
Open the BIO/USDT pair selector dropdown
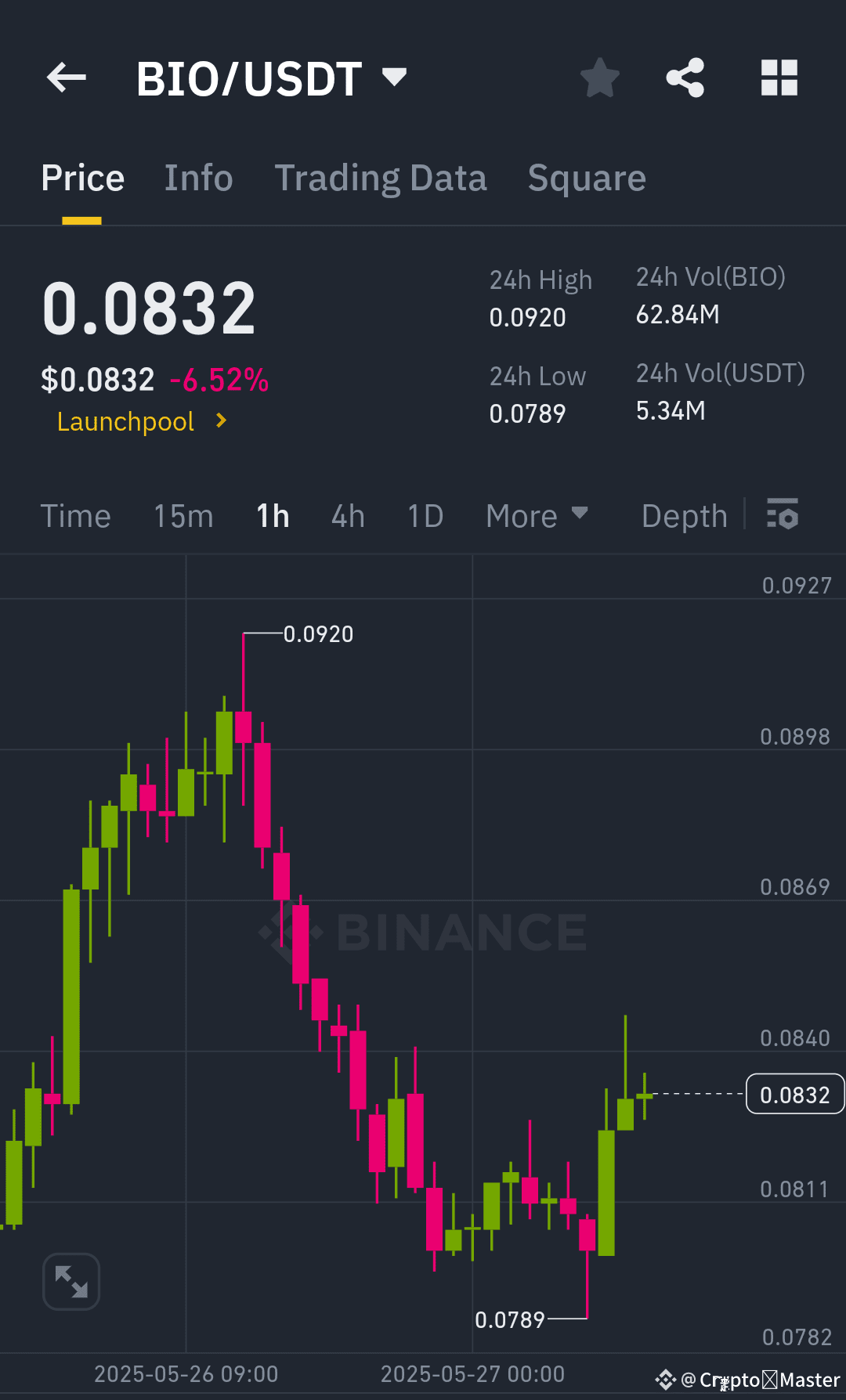point(394,76)
